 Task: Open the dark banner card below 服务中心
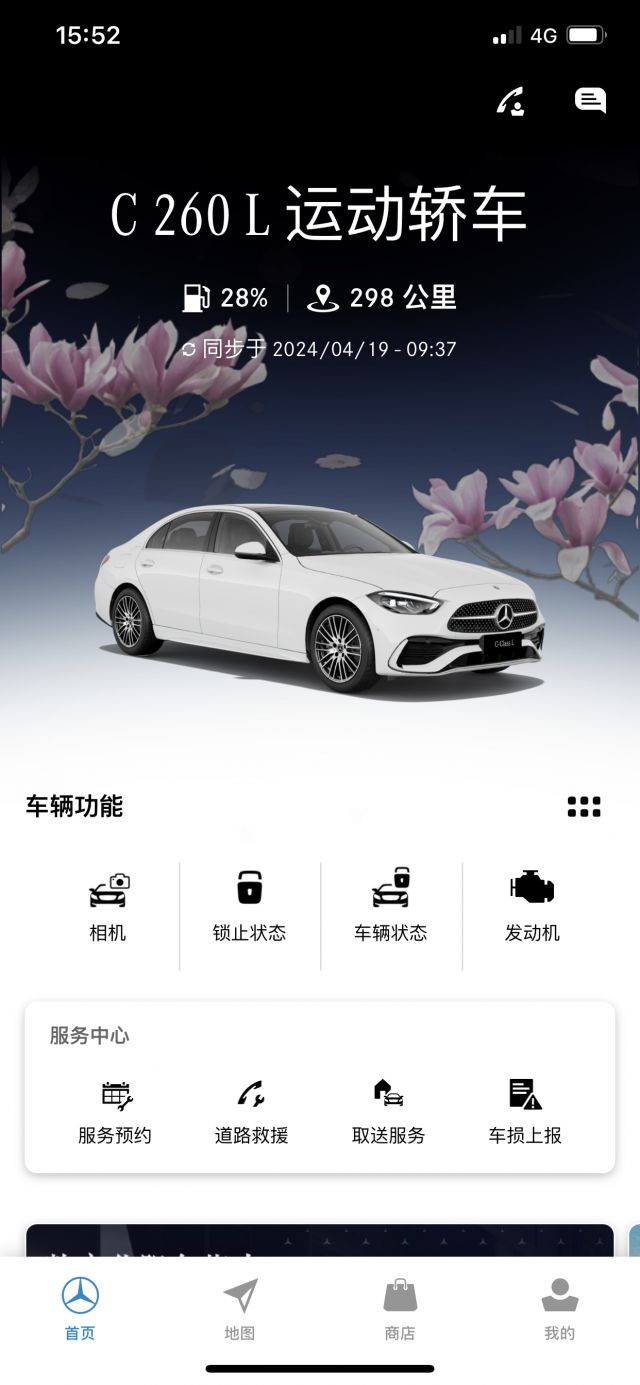point(320,1240)
